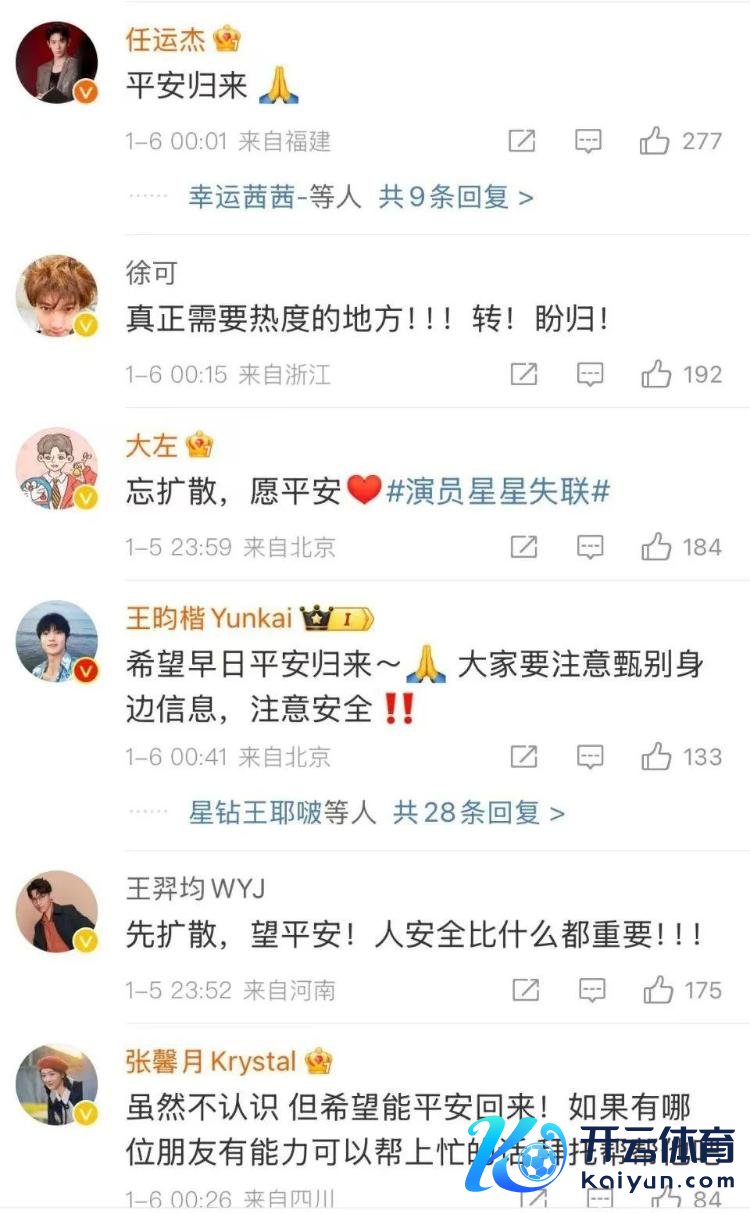Open 张馨月 Krystal's profile avatar

pyautogui.click(x=57, y=1085)
